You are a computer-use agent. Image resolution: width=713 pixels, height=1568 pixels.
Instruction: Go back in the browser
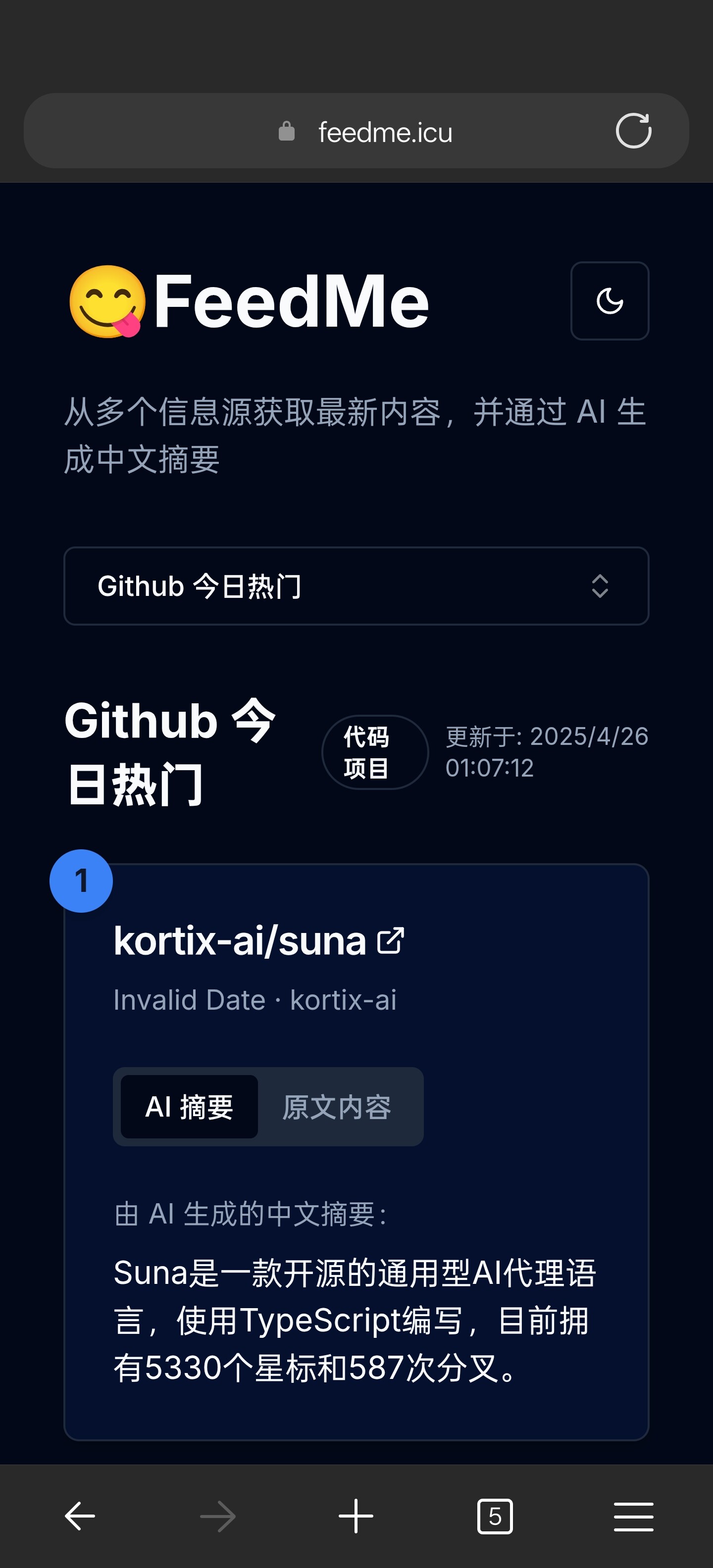pos(80,1516)
